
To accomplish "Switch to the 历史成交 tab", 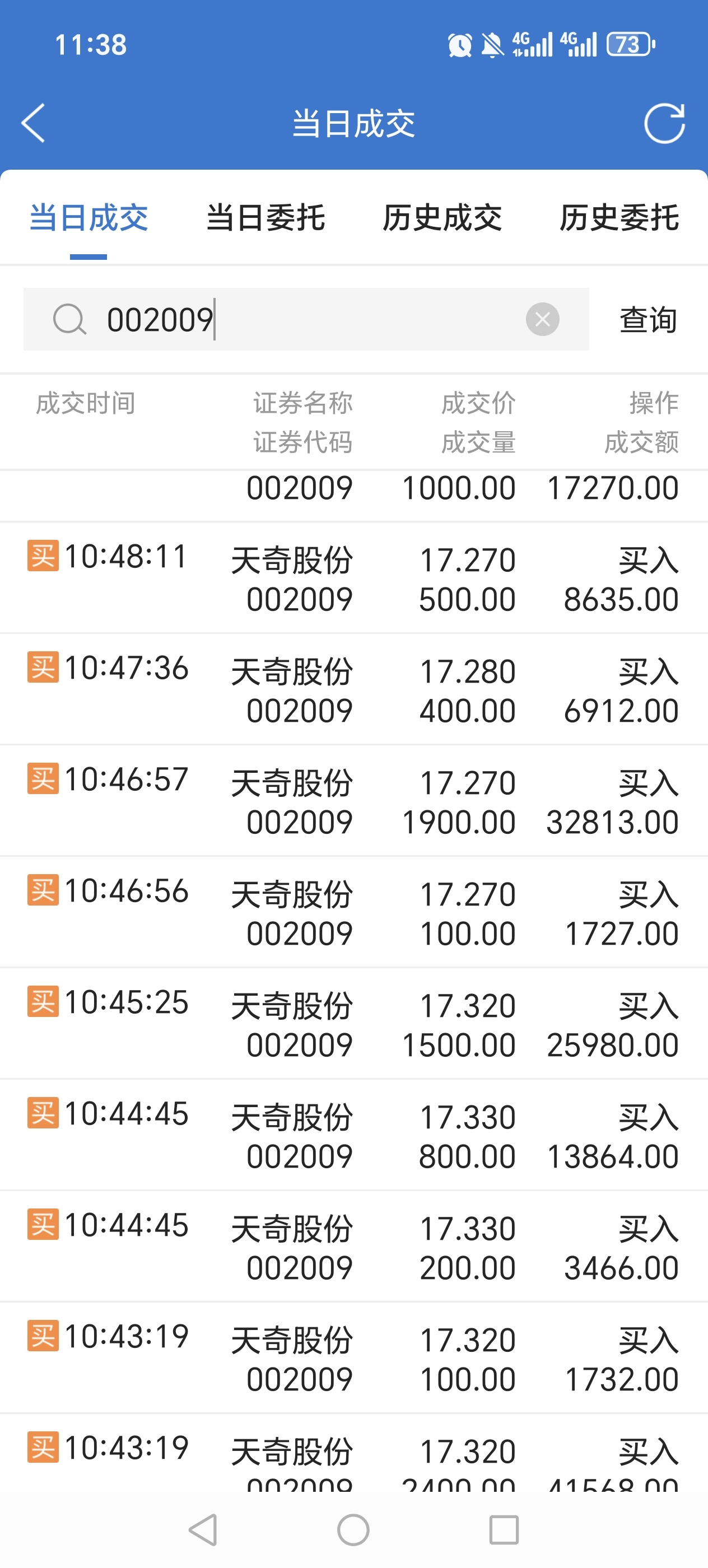I will [x=442, y=218].
